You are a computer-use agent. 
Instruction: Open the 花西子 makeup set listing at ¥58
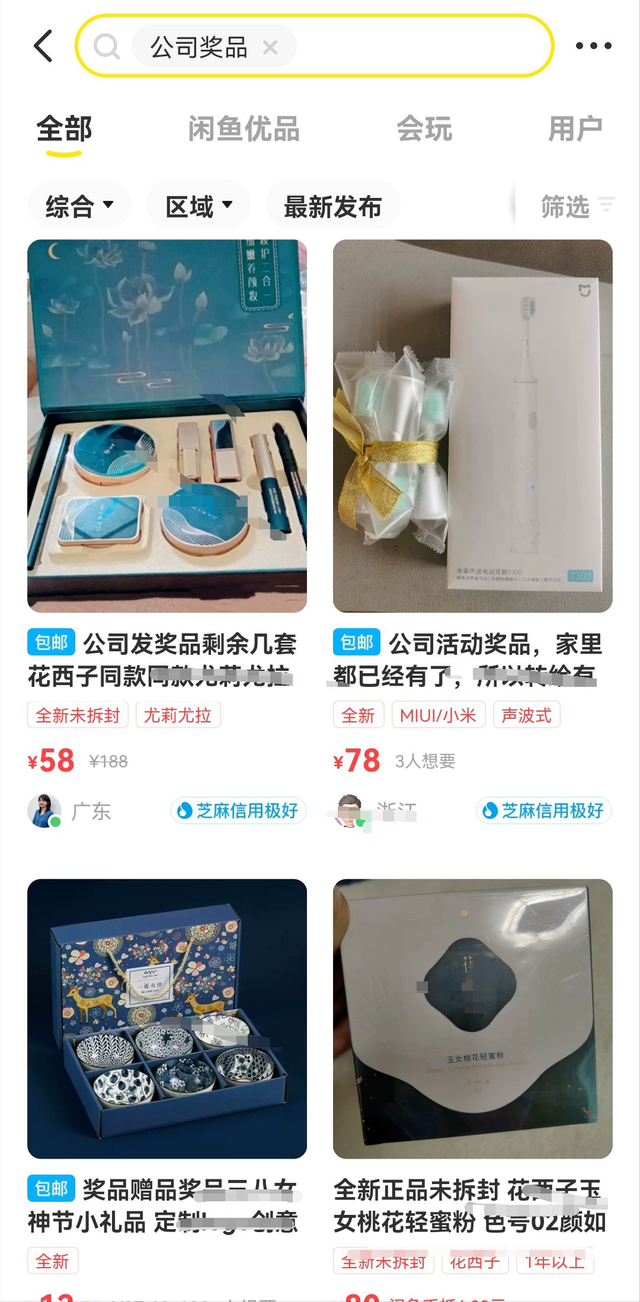pyautogui.click(x=167, y=426)
